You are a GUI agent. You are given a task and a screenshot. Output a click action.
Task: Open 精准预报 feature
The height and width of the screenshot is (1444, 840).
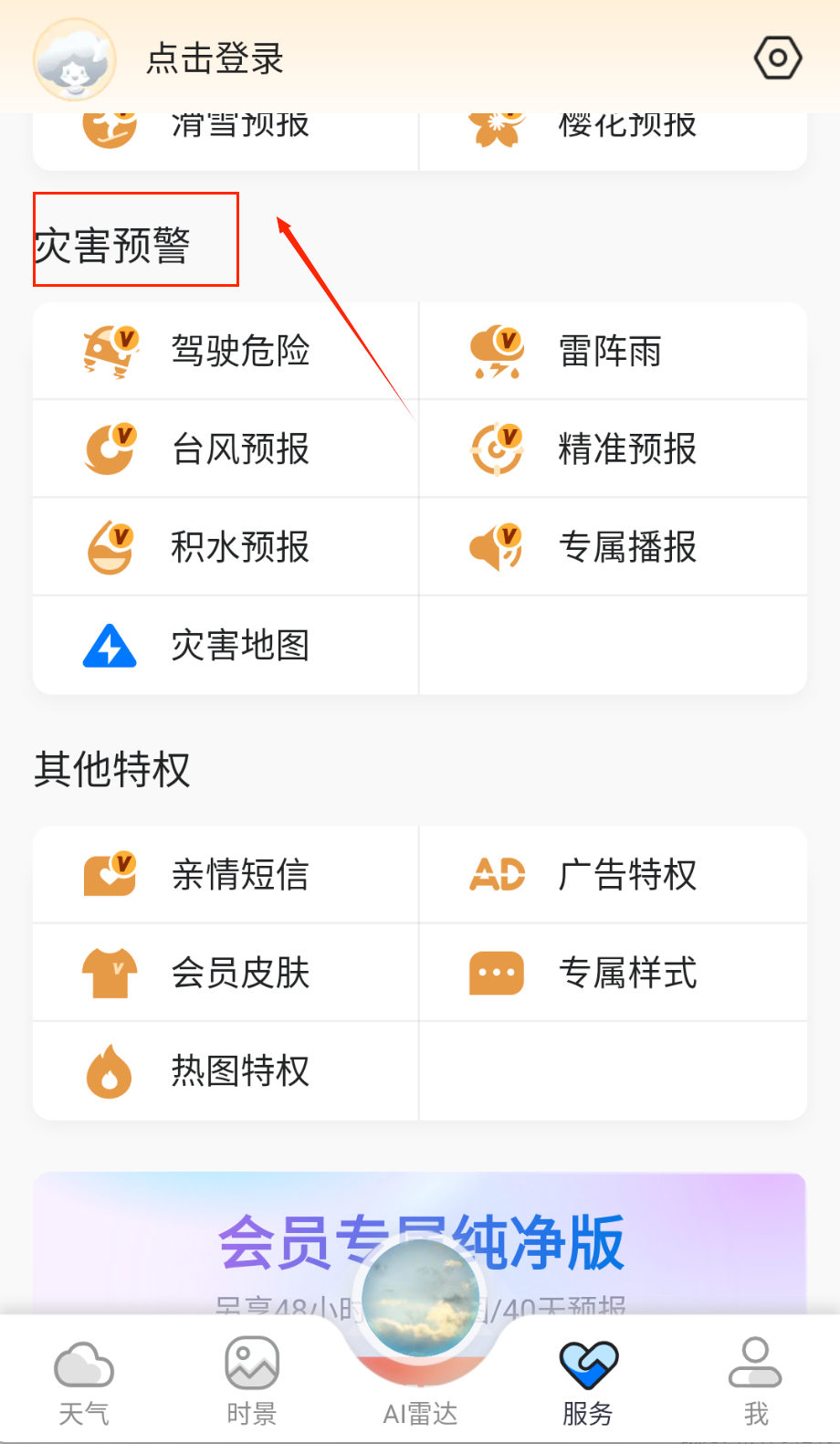[613, 449]
